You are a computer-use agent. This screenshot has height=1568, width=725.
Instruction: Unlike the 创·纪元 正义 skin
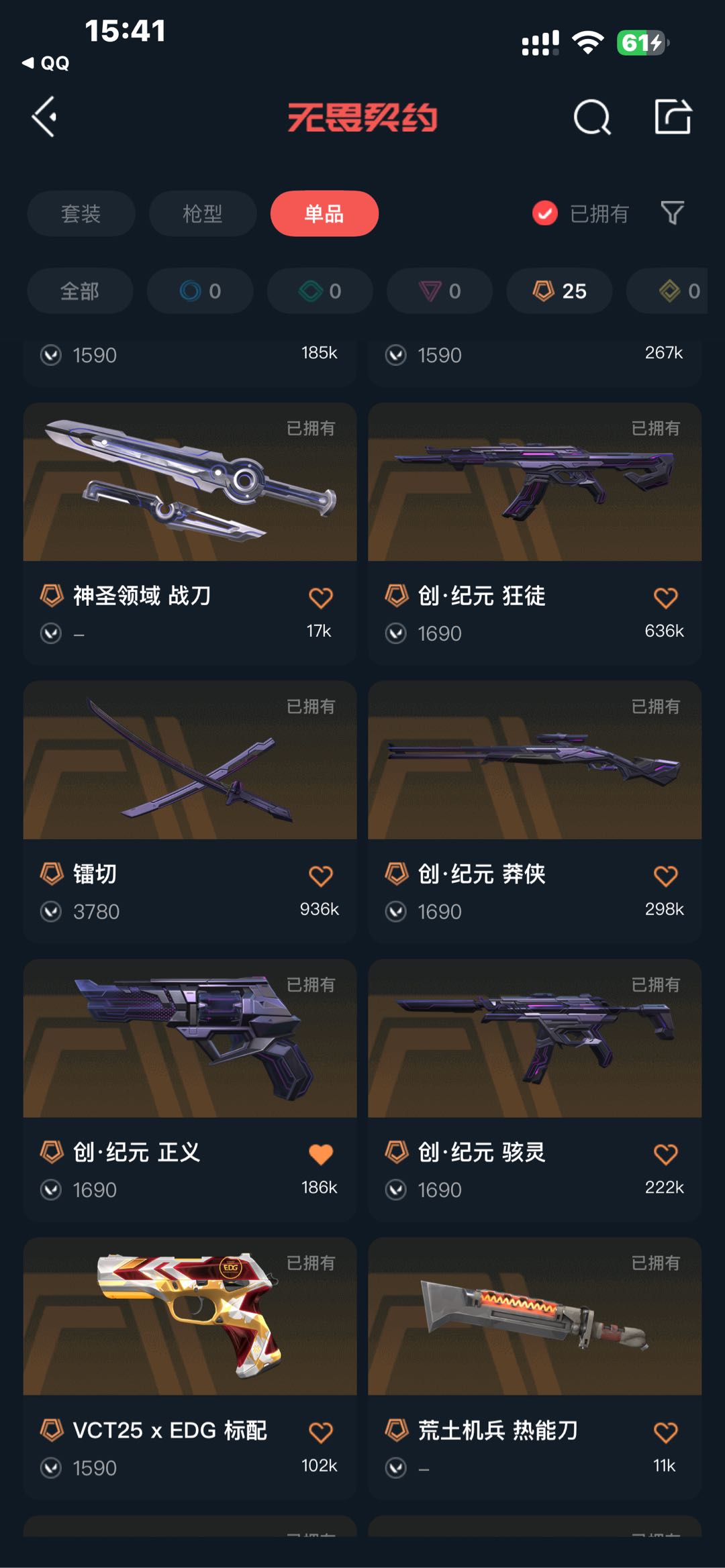coord(321,1154)
